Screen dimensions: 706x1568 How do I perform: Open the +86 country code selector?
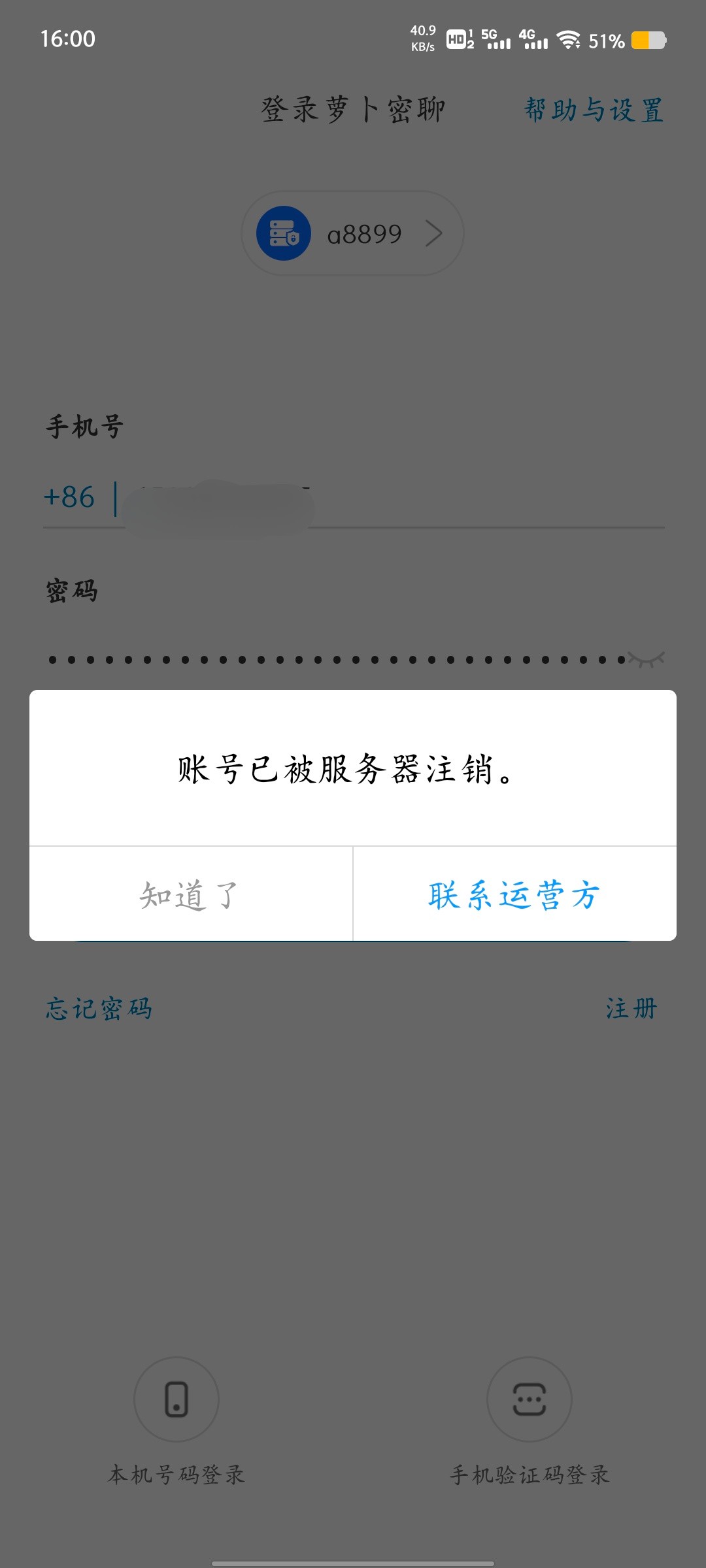69,498
